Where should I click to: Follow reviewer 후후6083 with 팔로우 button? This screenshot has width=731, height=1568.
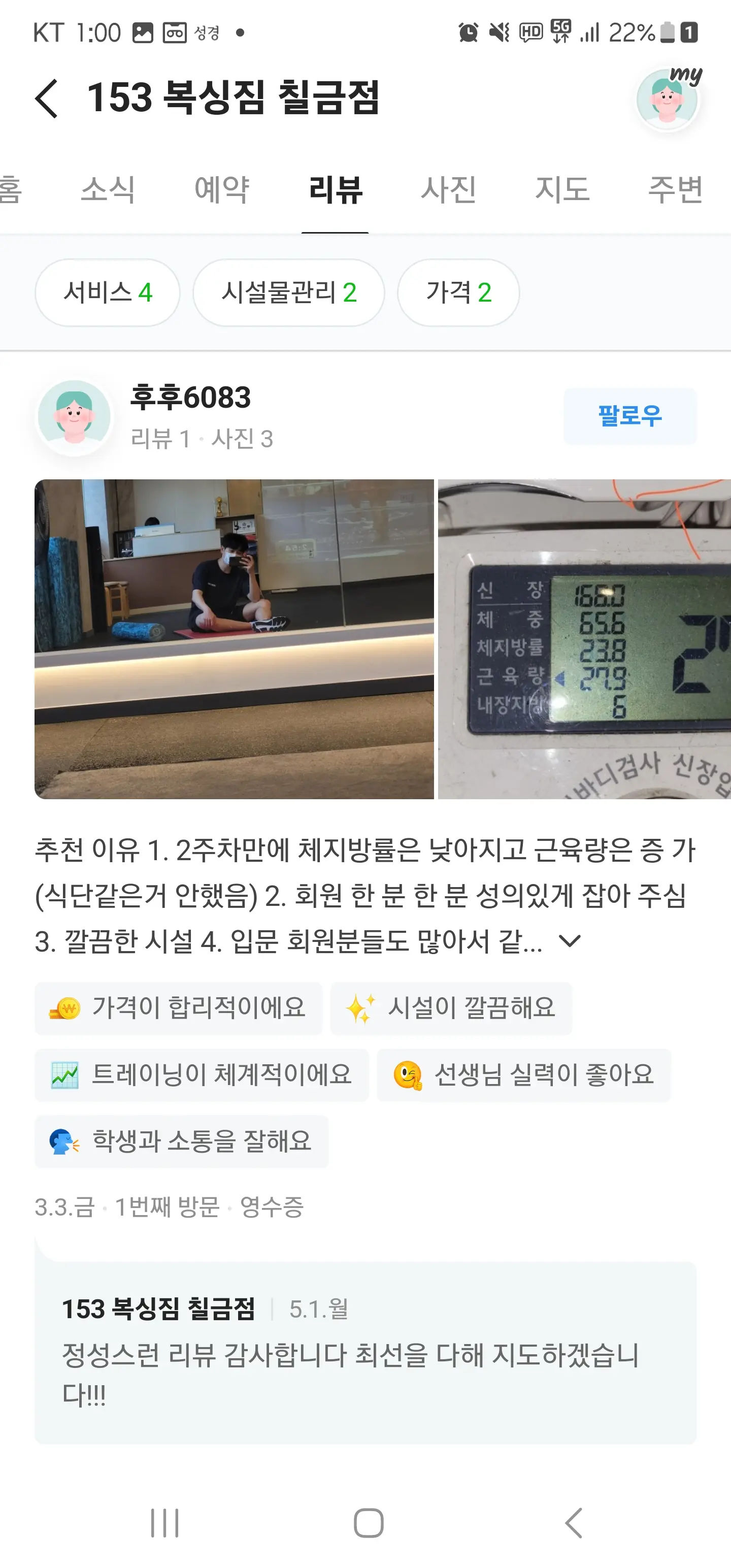tap(629, 416)
